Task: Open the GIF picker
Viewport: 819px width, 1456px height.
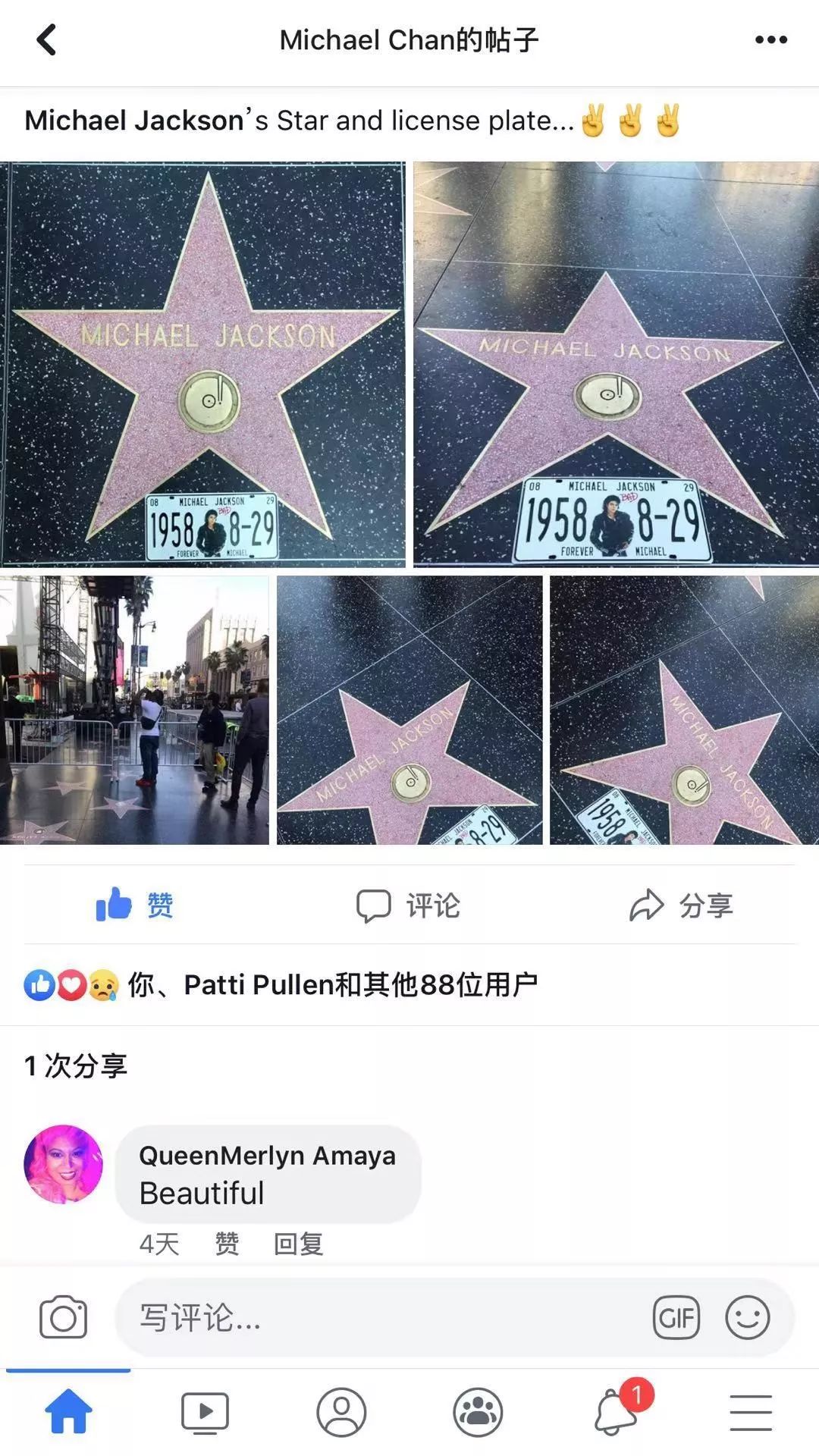Action: click(676, 1318)
